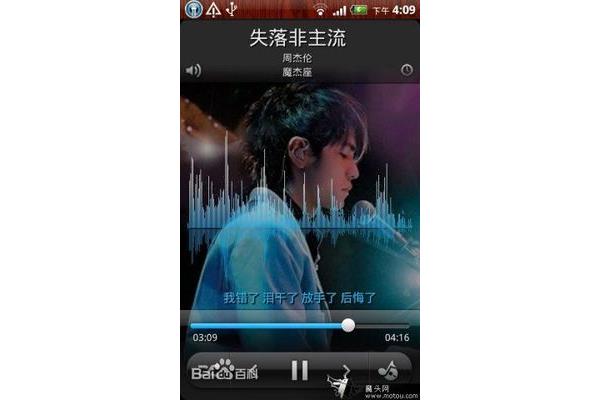Open the music note button in the playback bar
This screenshot has width=600, height=400.
(391, 370)
